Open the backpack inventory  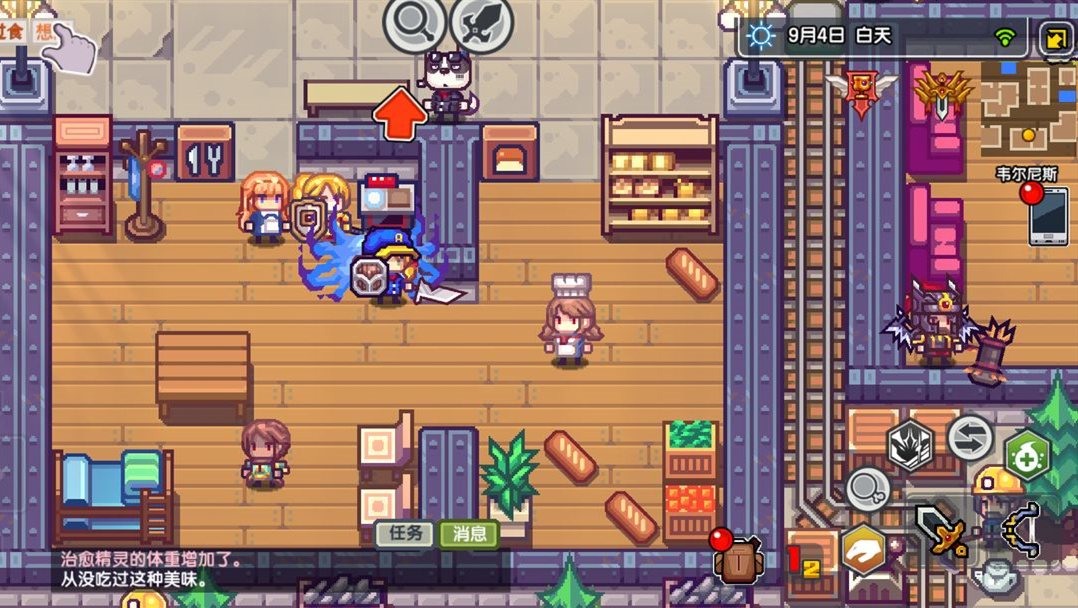pos(739,558)
